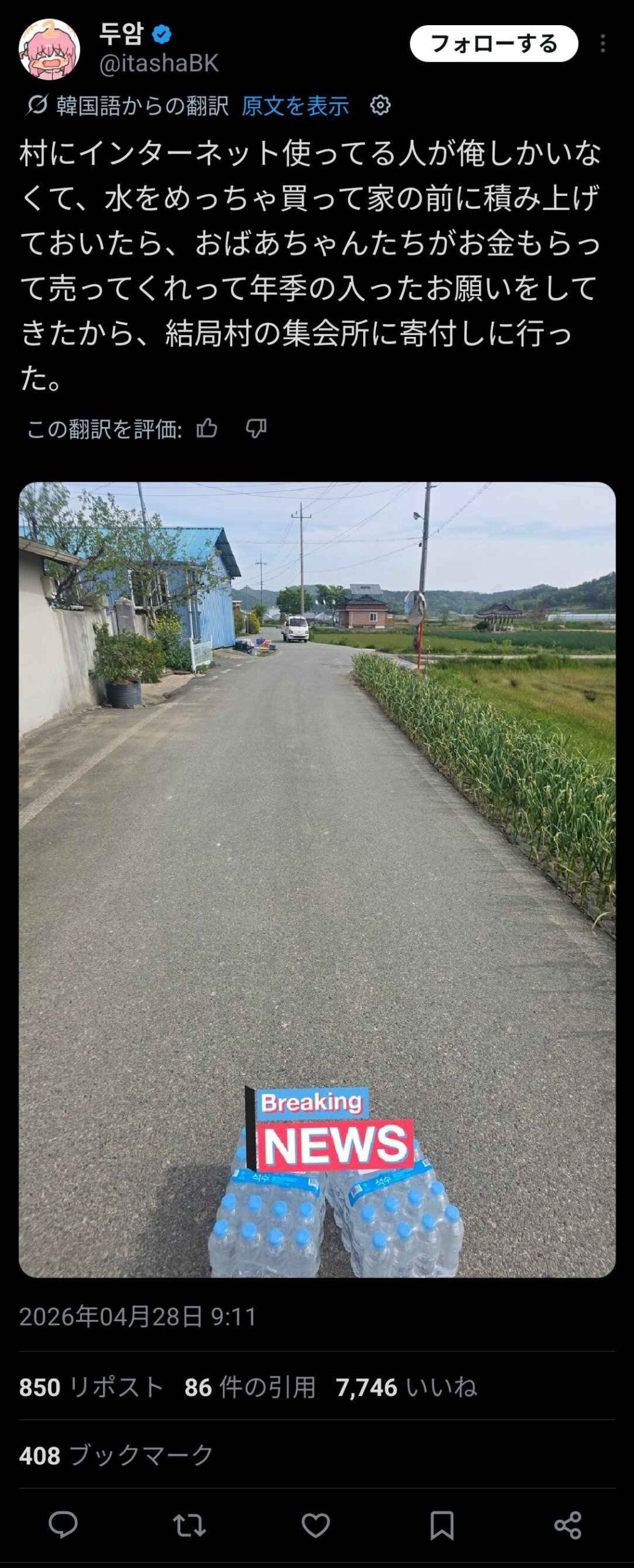Tap the フォローする follow button
Screen dimensions: 634x1568
494,43
